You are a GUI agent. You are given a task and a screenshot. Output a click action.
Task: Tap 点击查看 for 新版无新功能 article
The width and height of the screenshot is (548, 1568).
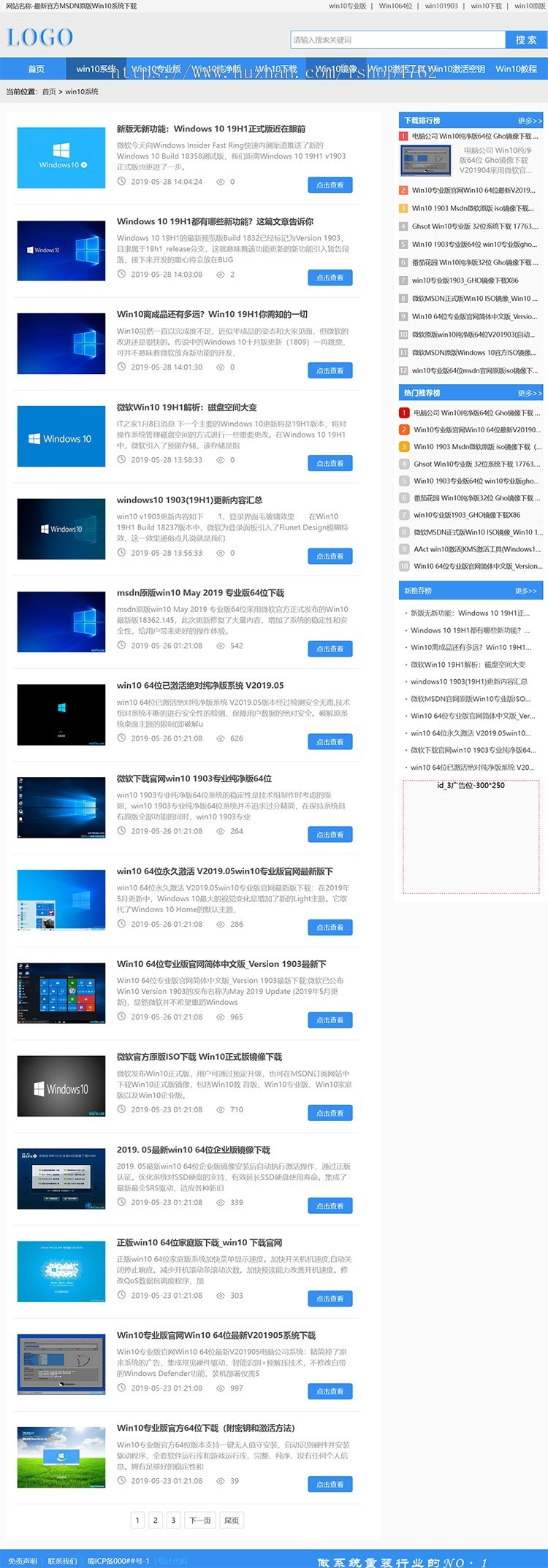coord(330,186)
